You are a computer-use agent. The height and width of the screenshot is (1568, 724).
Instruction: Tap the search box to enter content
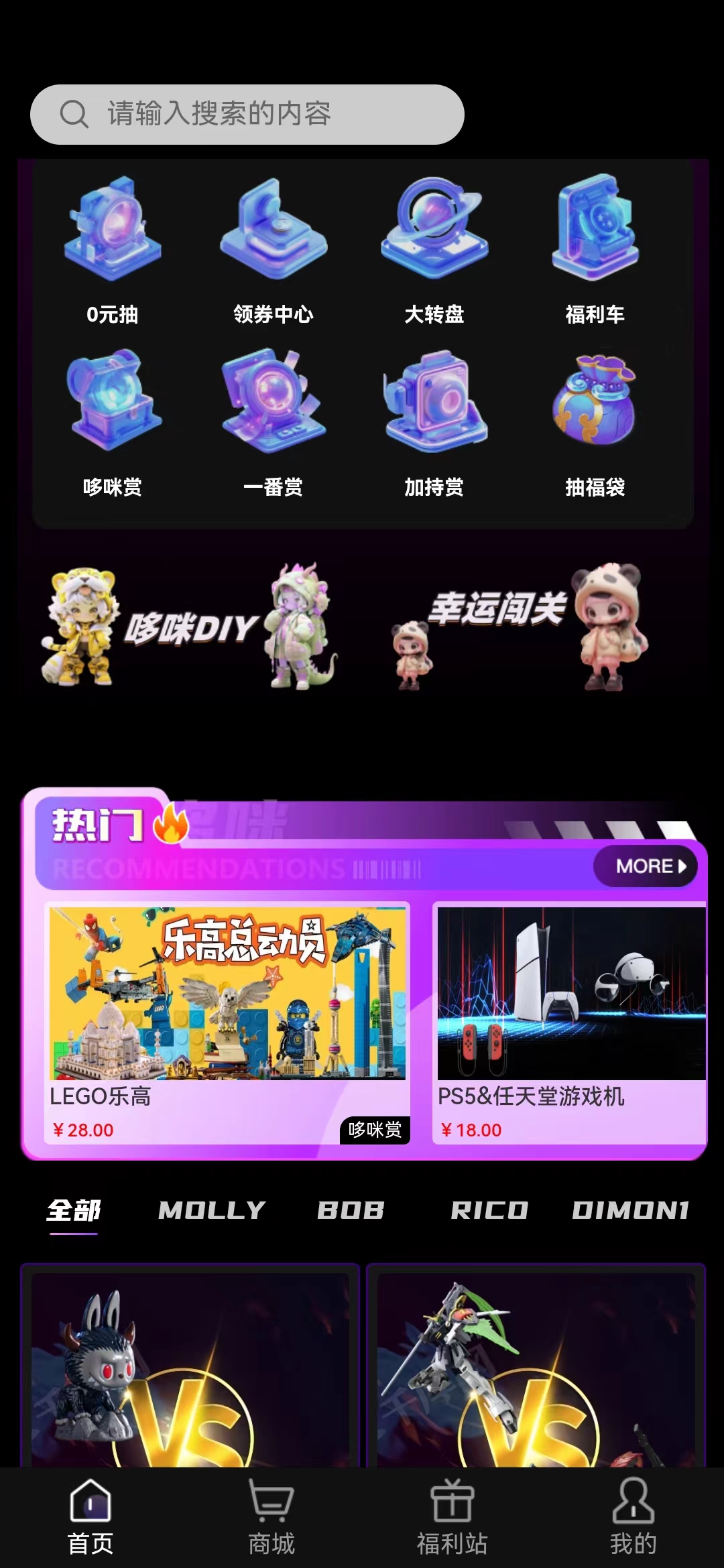247,115
